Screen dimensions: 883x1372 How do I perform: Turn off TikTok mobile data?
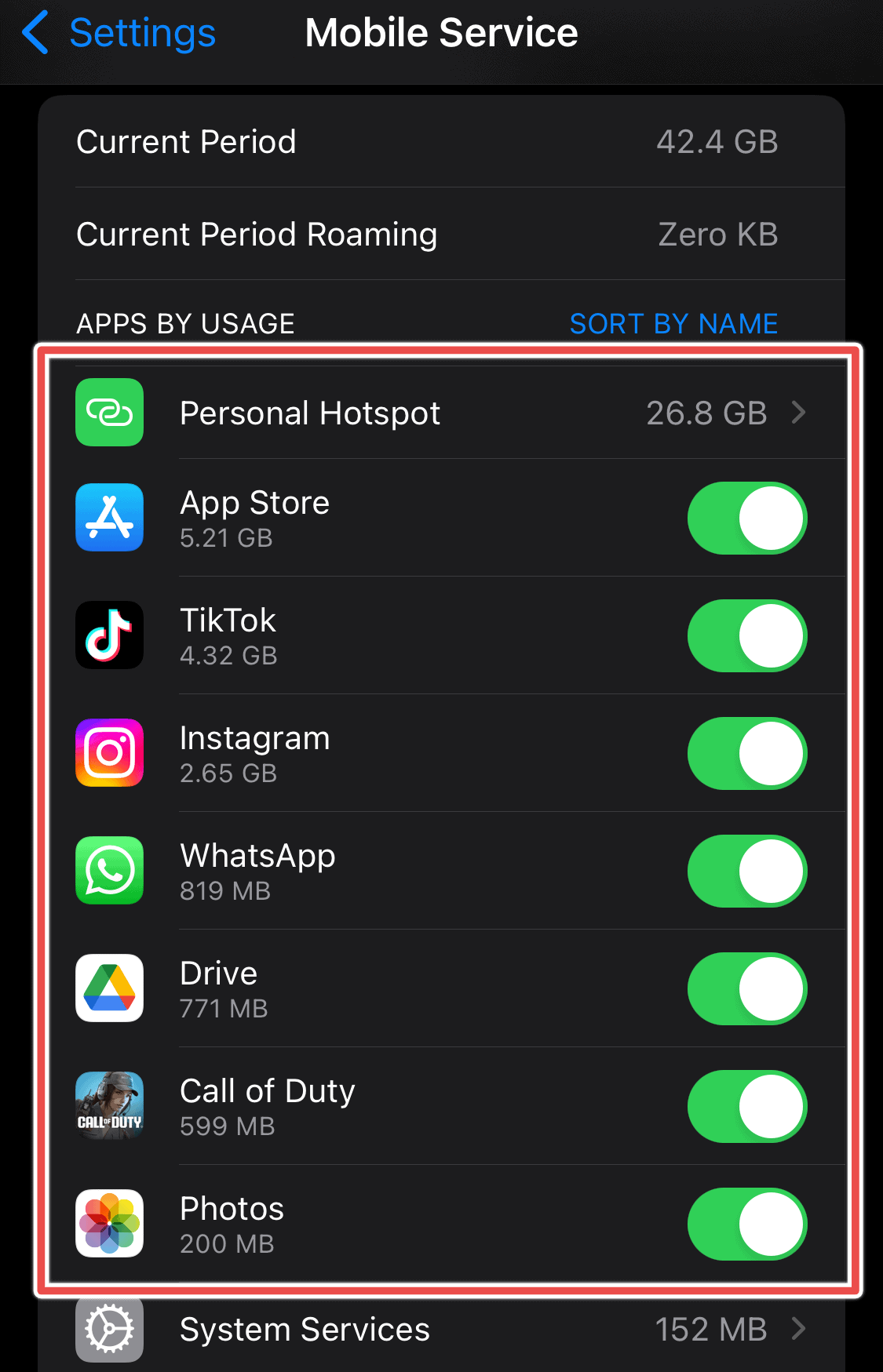(746, 635)
